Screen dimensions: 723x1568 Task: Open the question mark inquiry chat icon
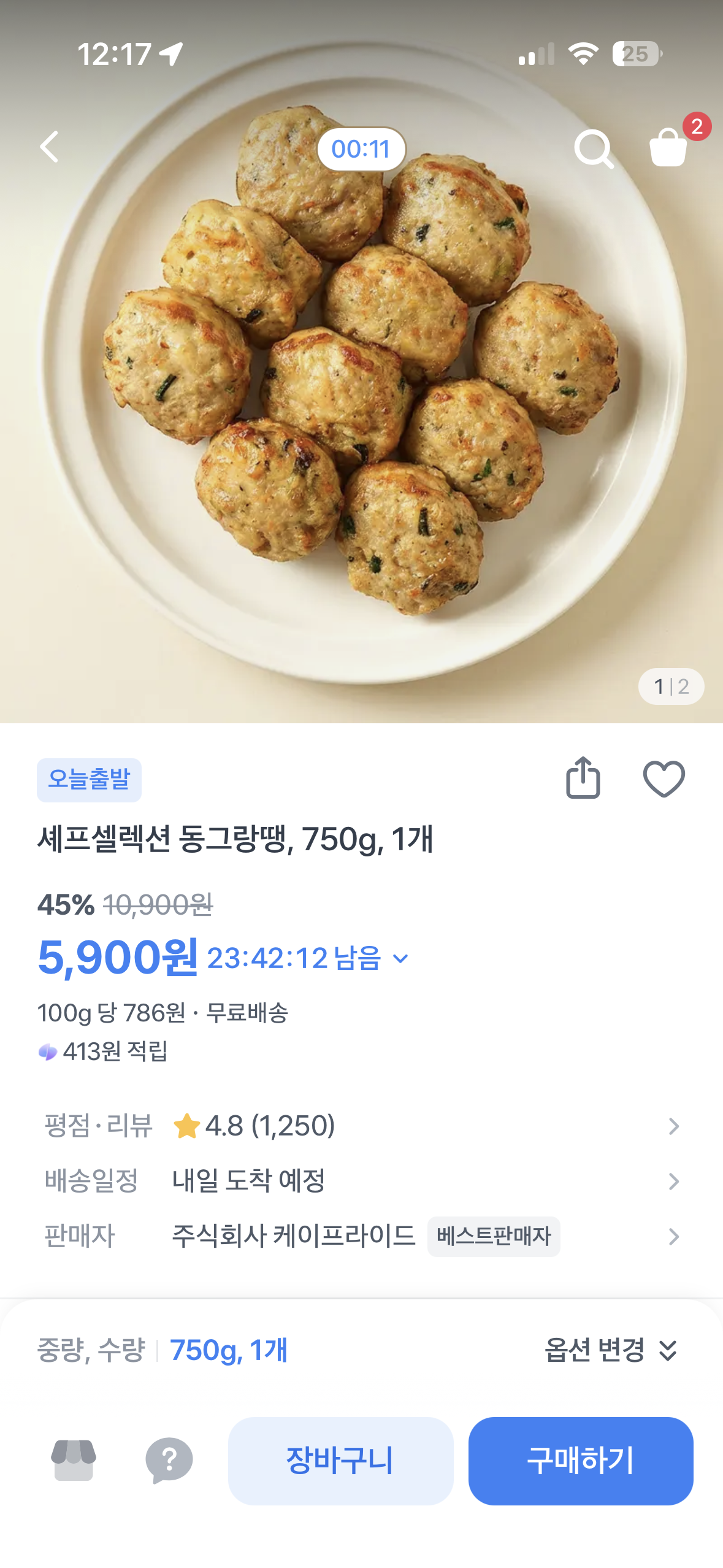coord(169,1460)
